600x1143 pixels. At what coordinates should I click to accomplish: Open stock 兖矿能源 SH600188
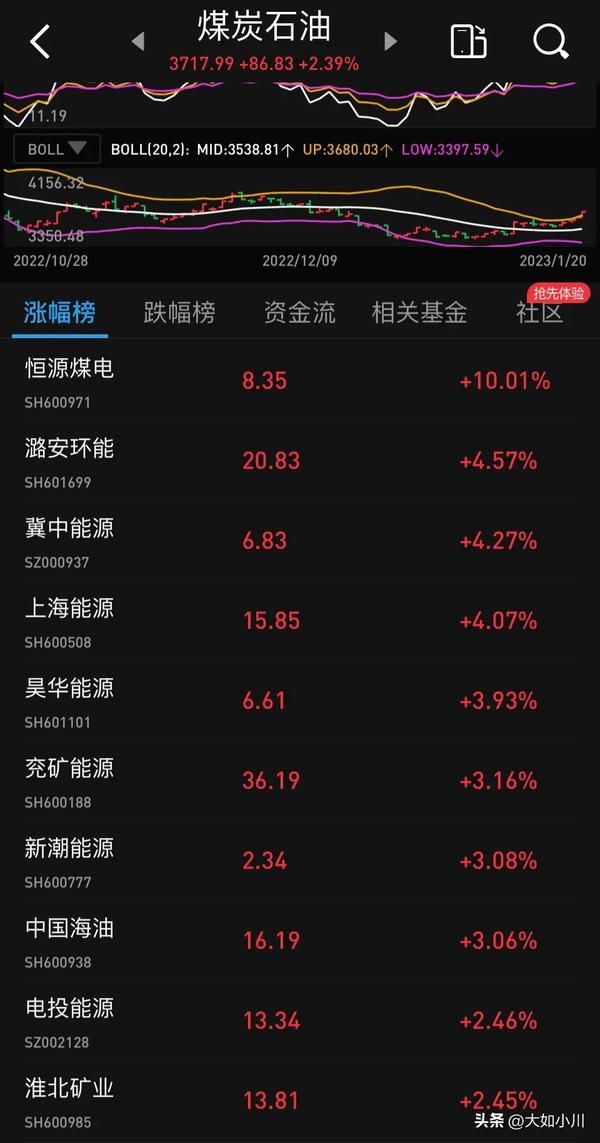click(x=300, y=781)
